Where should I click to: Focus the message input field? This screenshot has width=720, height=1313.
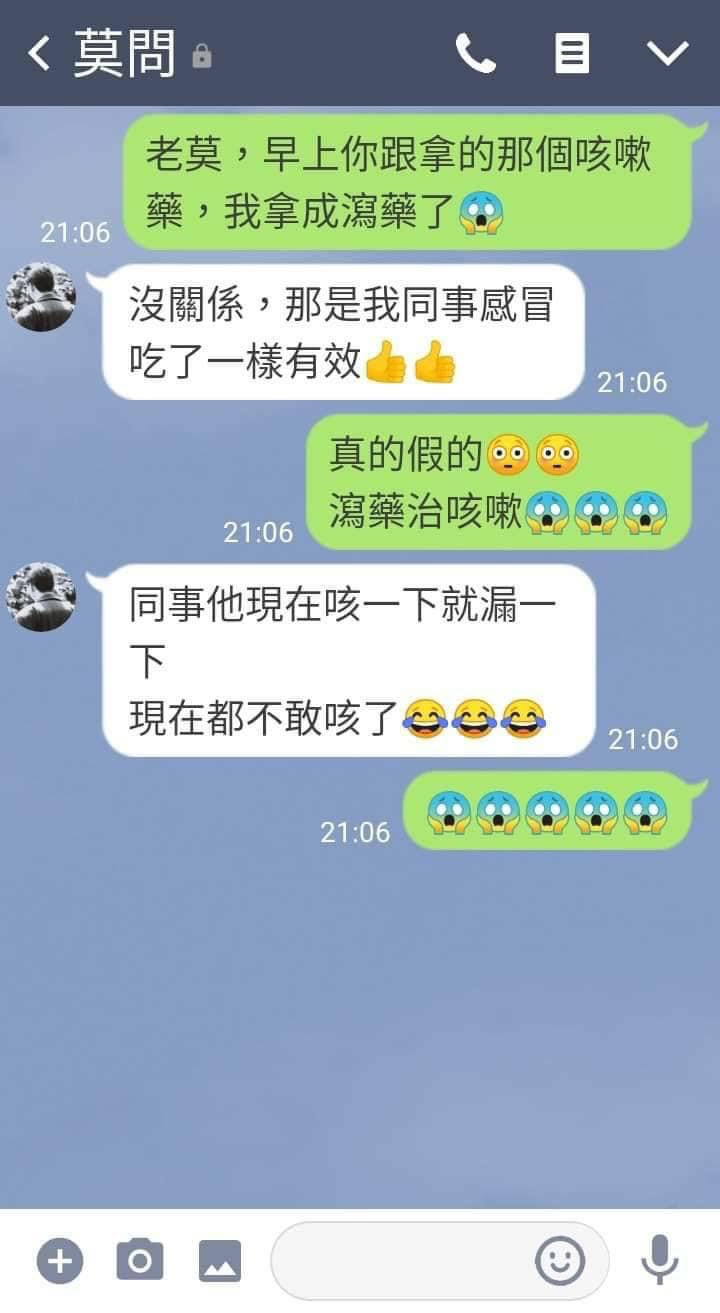[400, 1260]
